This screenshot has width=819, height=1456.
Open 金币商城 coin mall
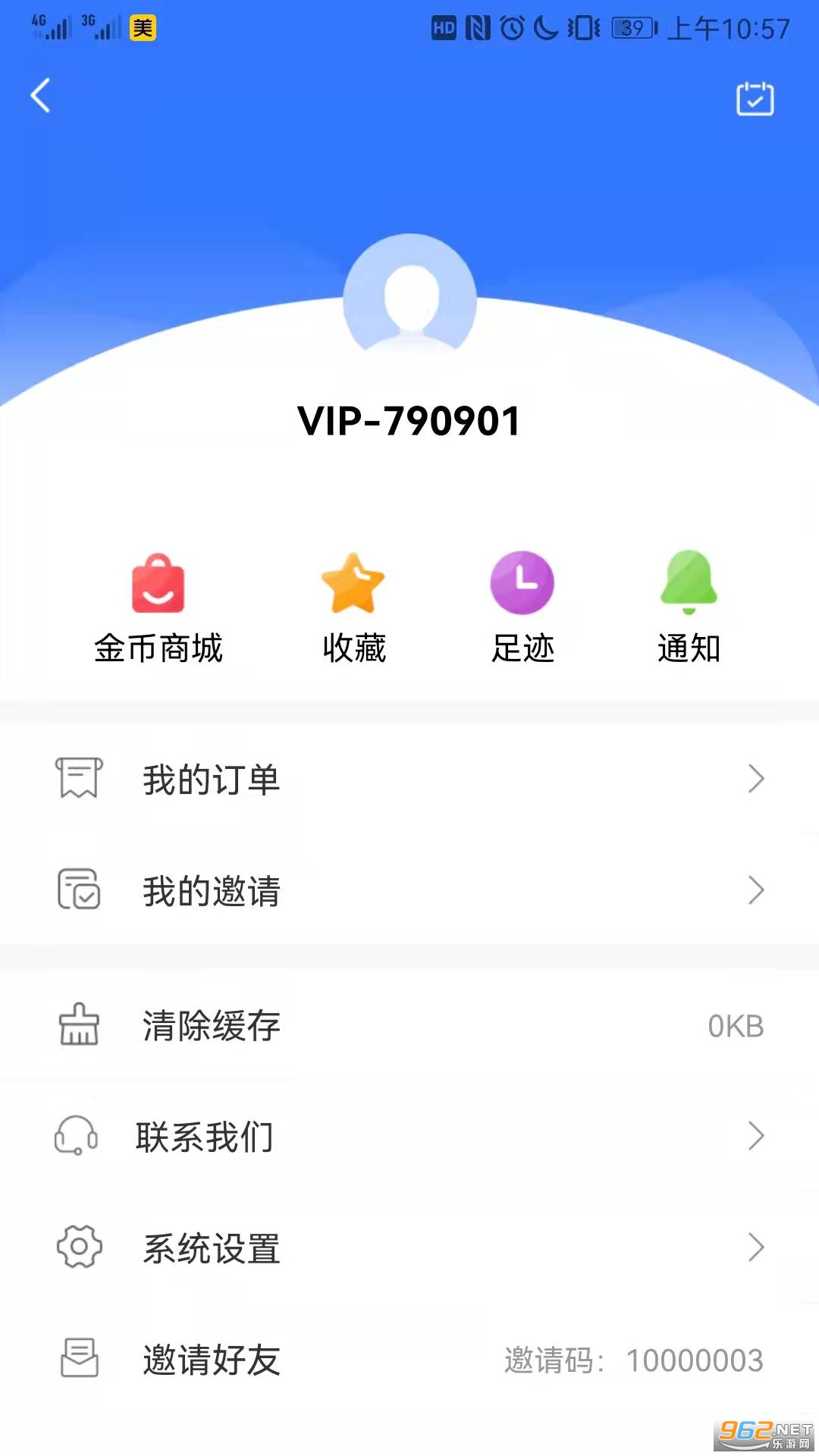[158, 608]
